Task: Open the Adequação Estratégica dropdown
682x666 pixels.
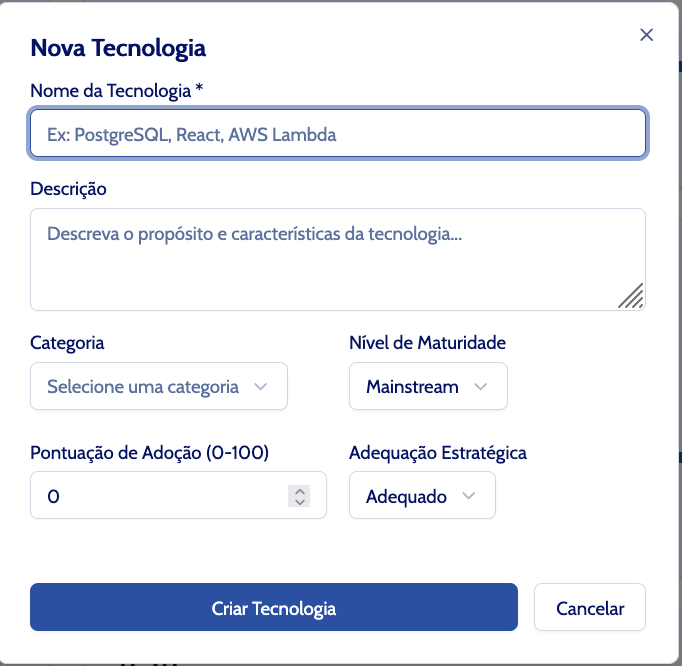Action: (422, 495)
